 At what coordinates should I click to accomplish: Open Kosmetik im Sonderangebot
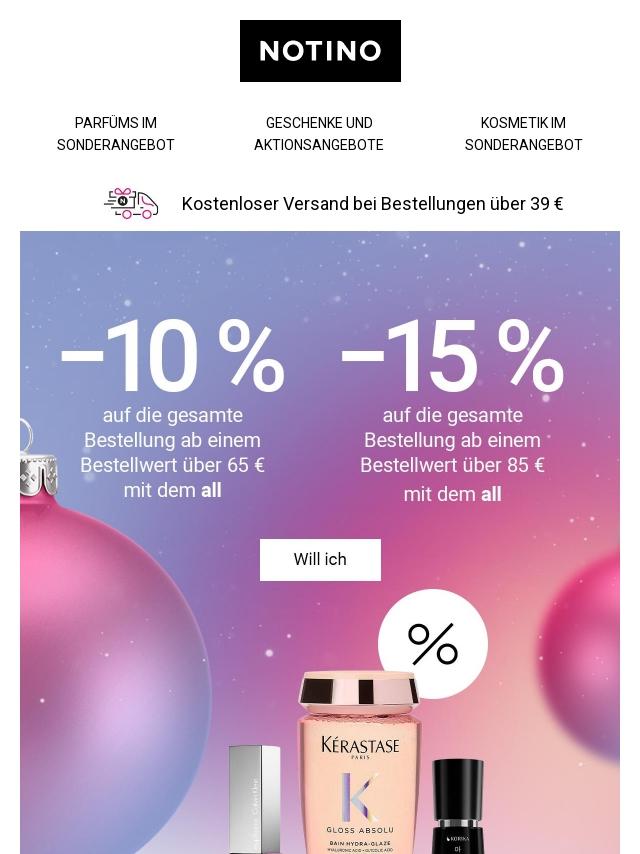(523, 134)
